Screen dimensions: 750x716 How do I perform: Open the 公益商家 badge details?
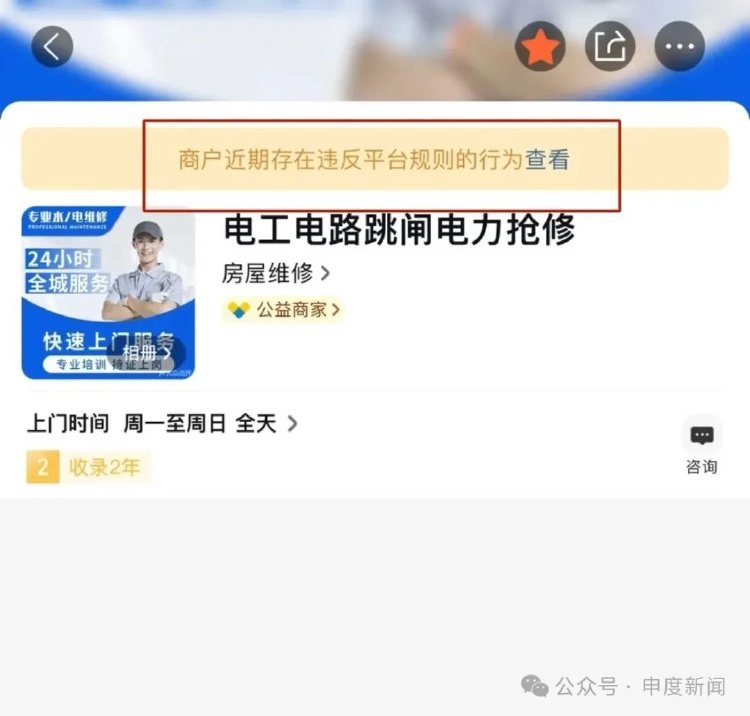283,310
